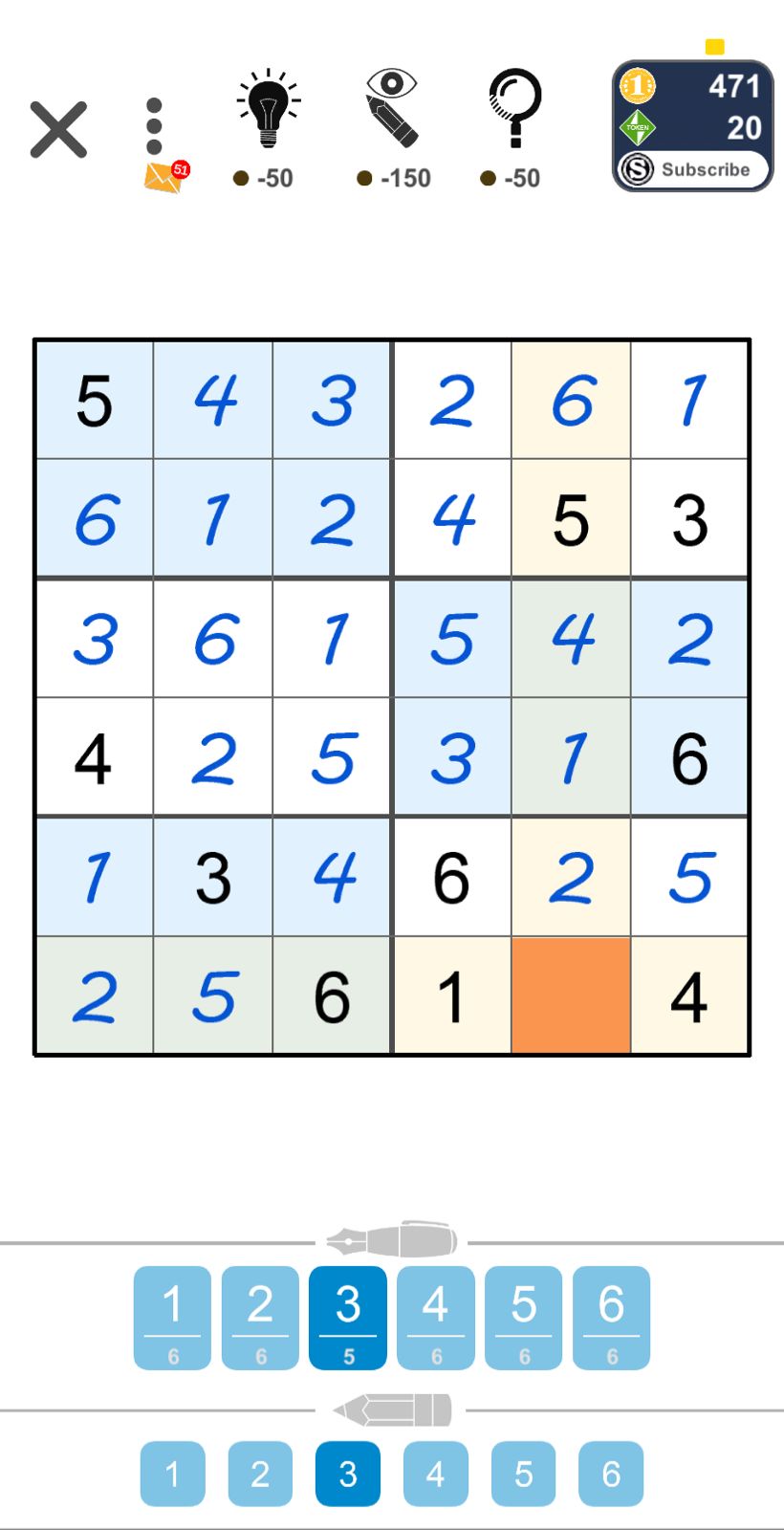Add pencil note 5
Viewport: 784px width, 1530px height.
pyautogui.click(x=524, y=1474)
